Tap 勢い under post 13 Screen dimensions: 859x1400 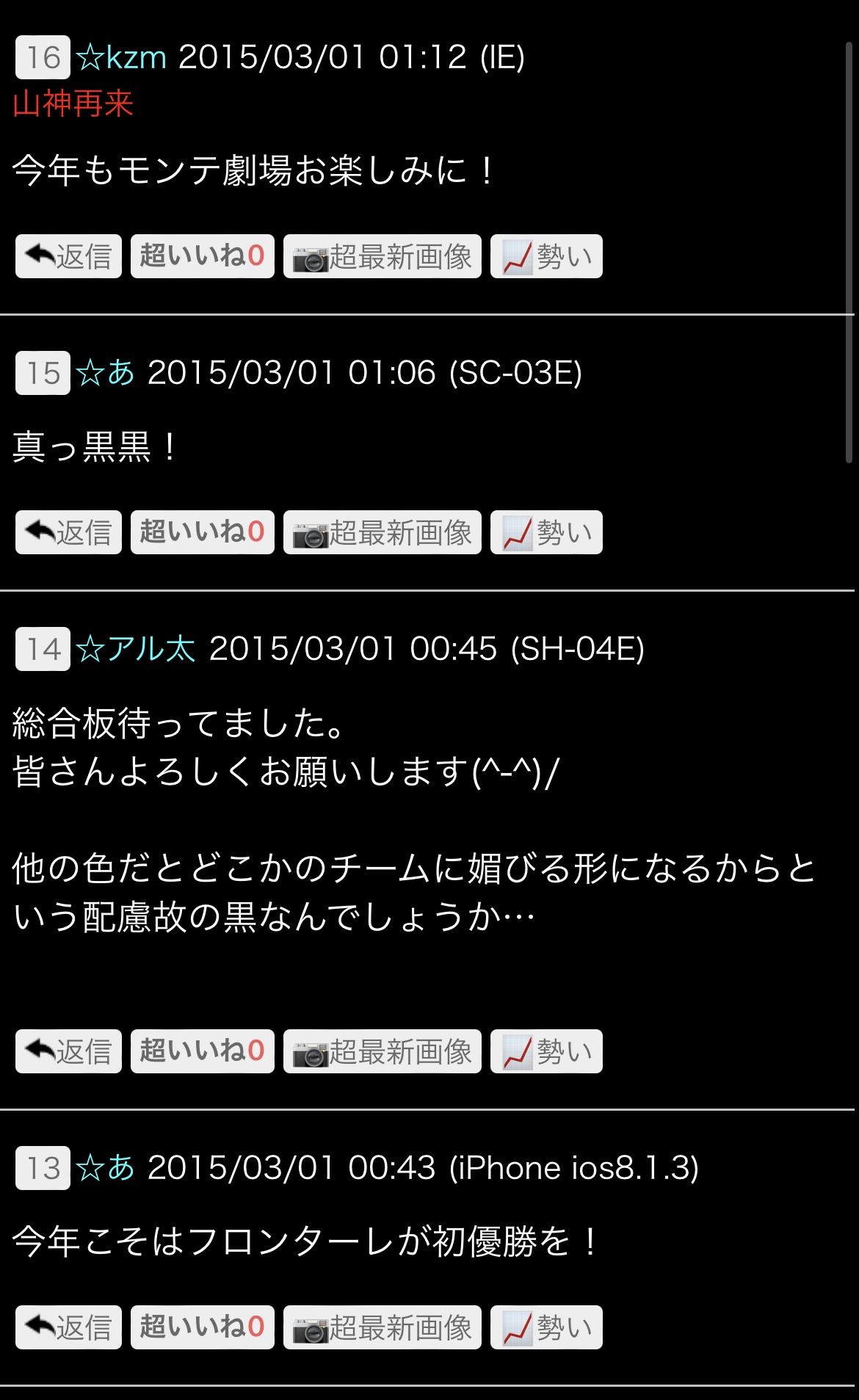546,1327
